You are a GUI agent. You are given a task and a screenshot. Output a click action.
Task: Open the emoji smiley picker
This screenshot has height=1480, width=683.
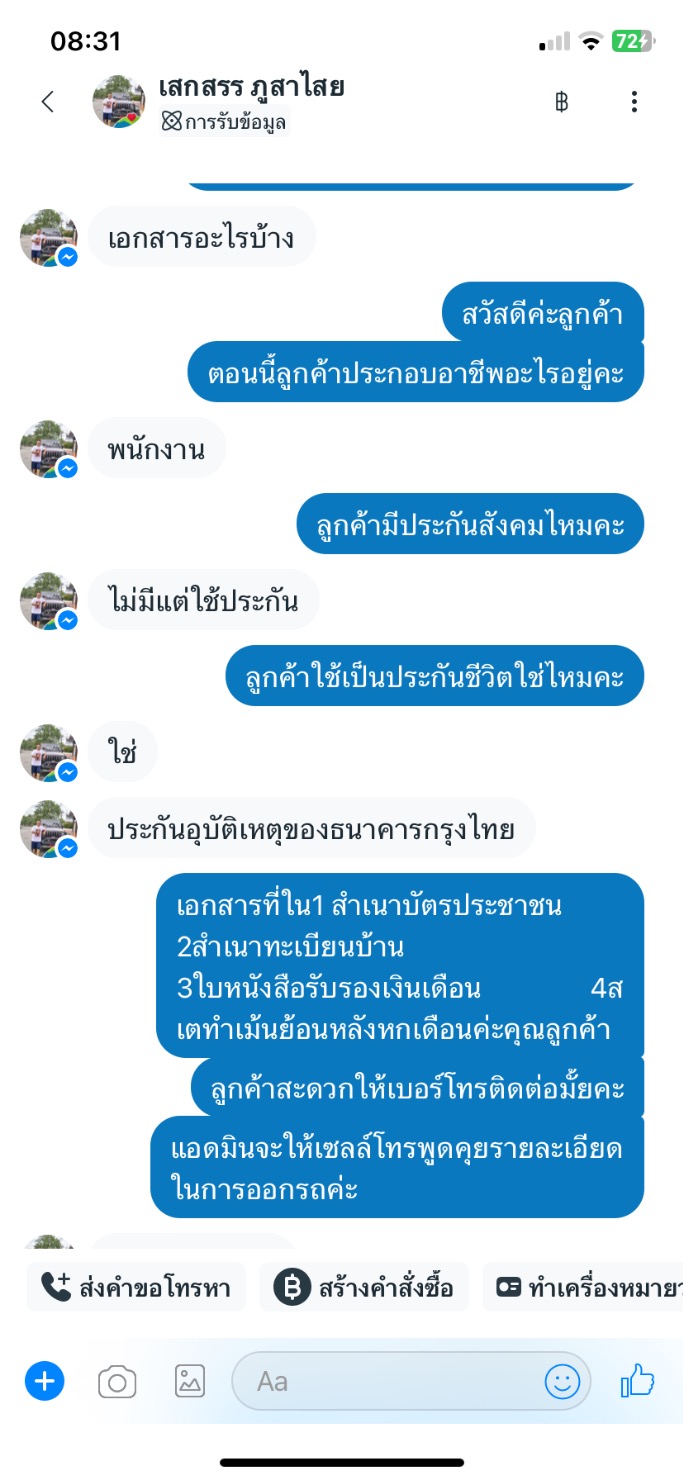click(562, 1382)
